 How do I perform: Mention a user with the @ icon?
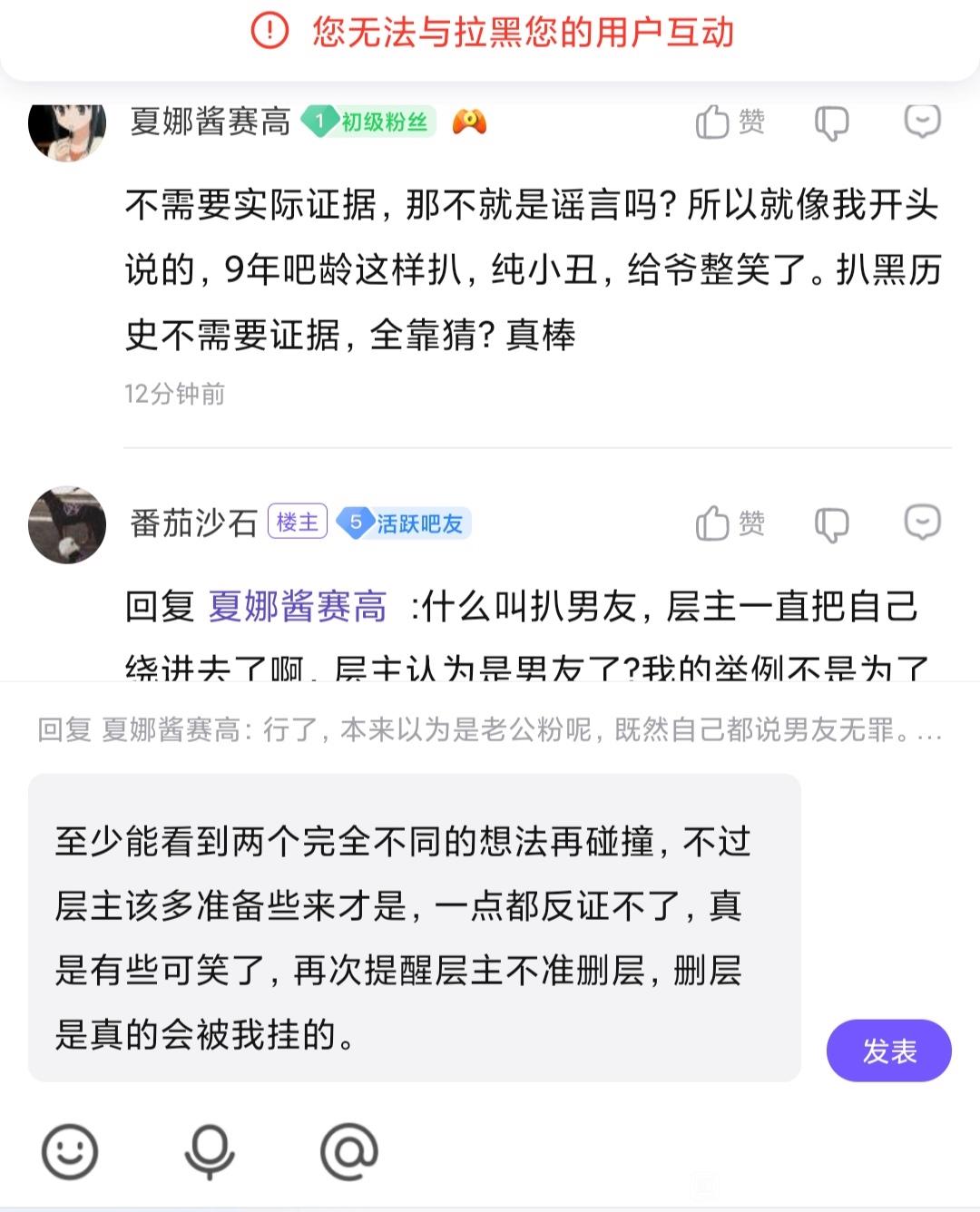point(349,1152)
